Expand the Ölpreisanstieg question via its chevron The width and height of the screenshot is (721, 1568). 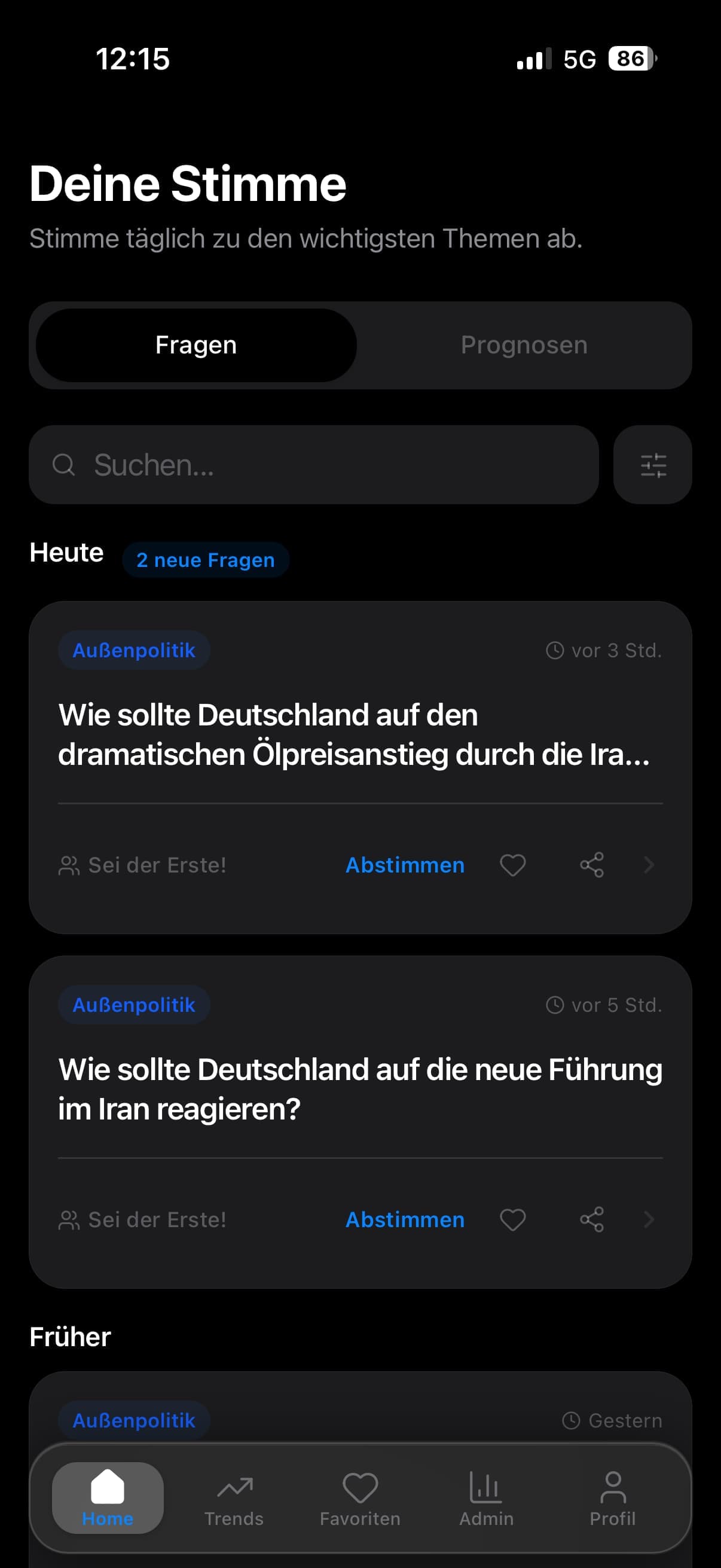[649, 864]
